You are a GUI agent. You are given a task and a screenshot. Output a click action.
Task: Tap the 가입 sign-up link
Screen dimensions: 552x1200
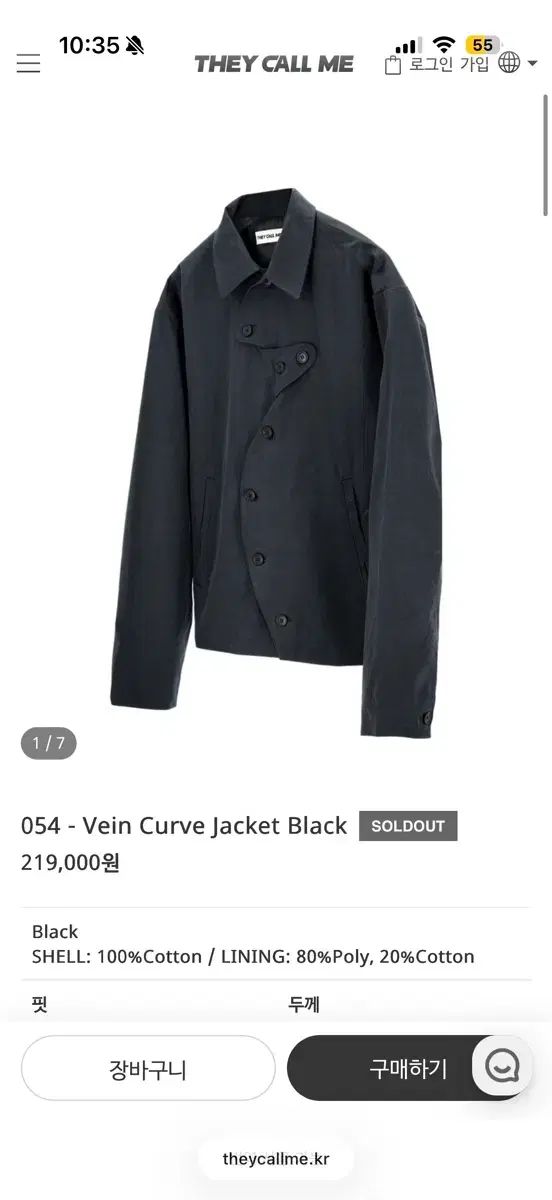(x=474, y=64)
